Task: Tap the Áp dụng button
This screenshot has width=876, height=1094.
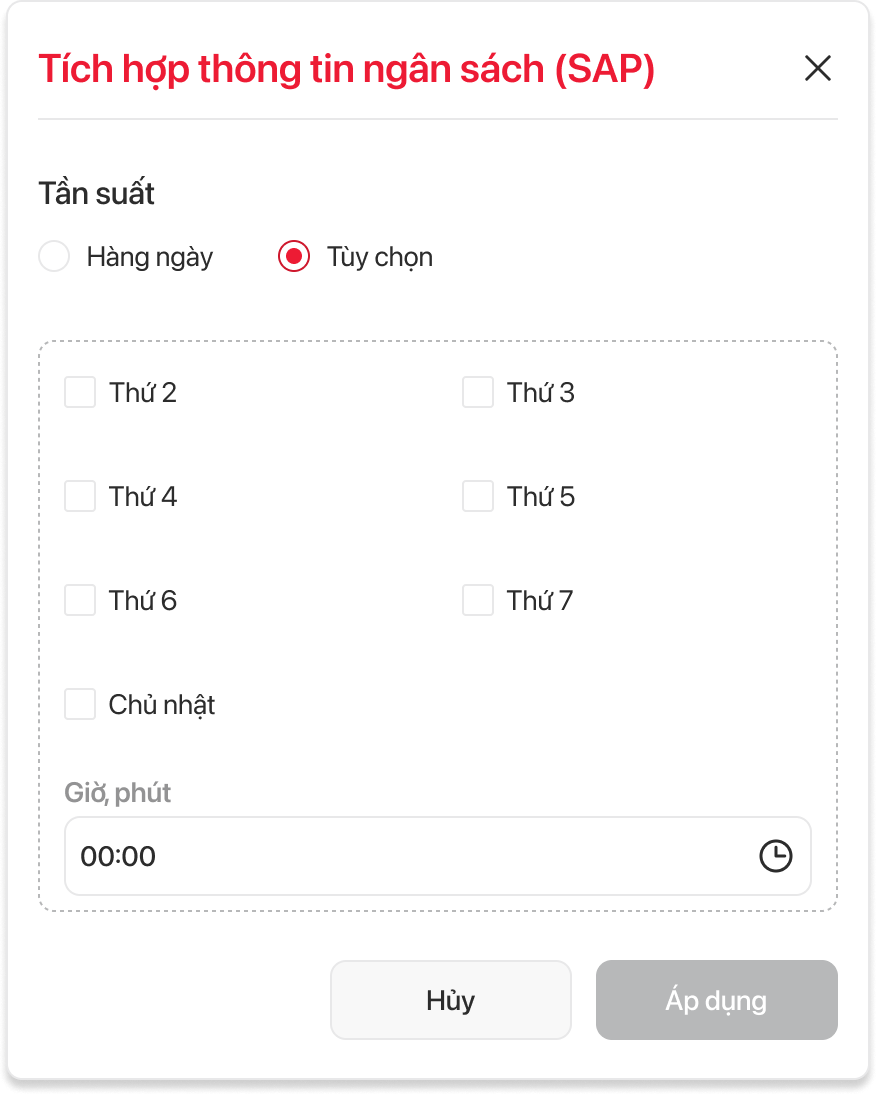Action: 716,1000
